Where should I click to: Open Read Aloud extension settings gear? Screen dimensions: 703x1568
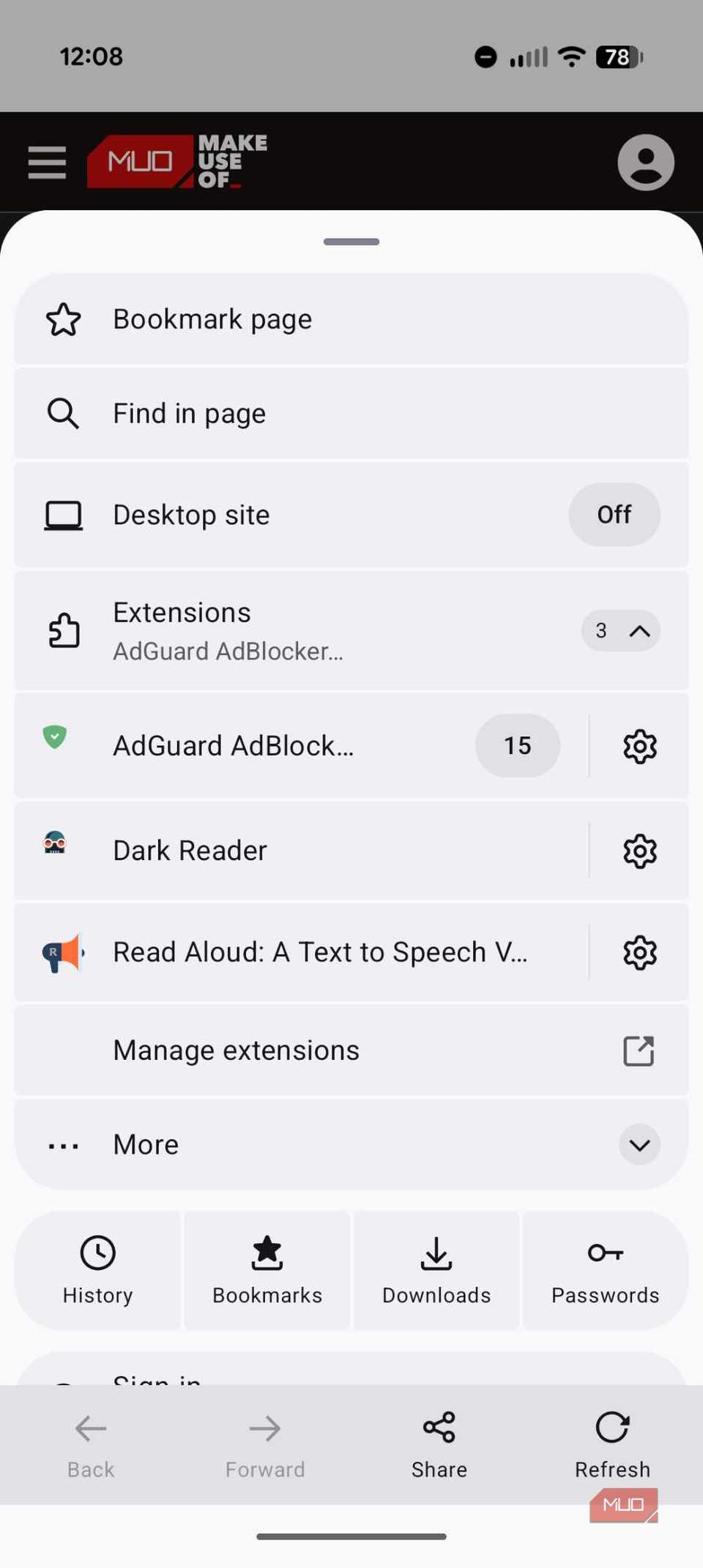coord(639,952)
